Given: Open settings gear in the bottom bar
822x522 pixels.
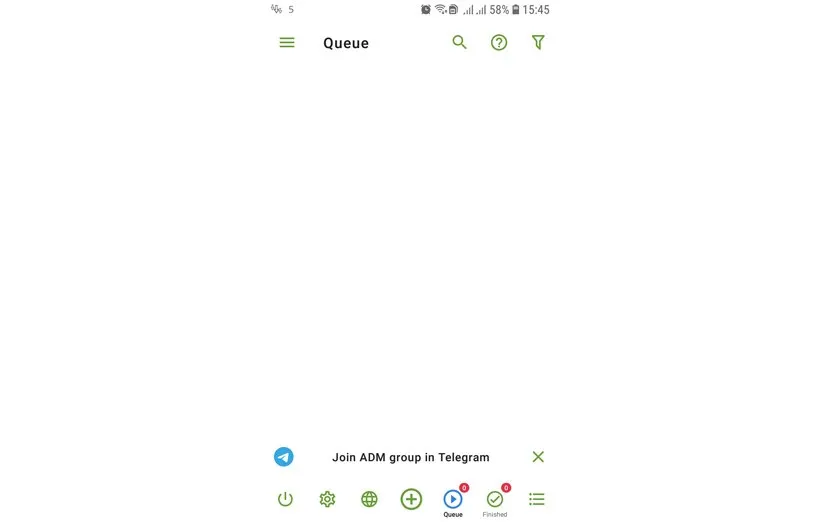Looking at the screenshot, I should click(x=327, y=499).
